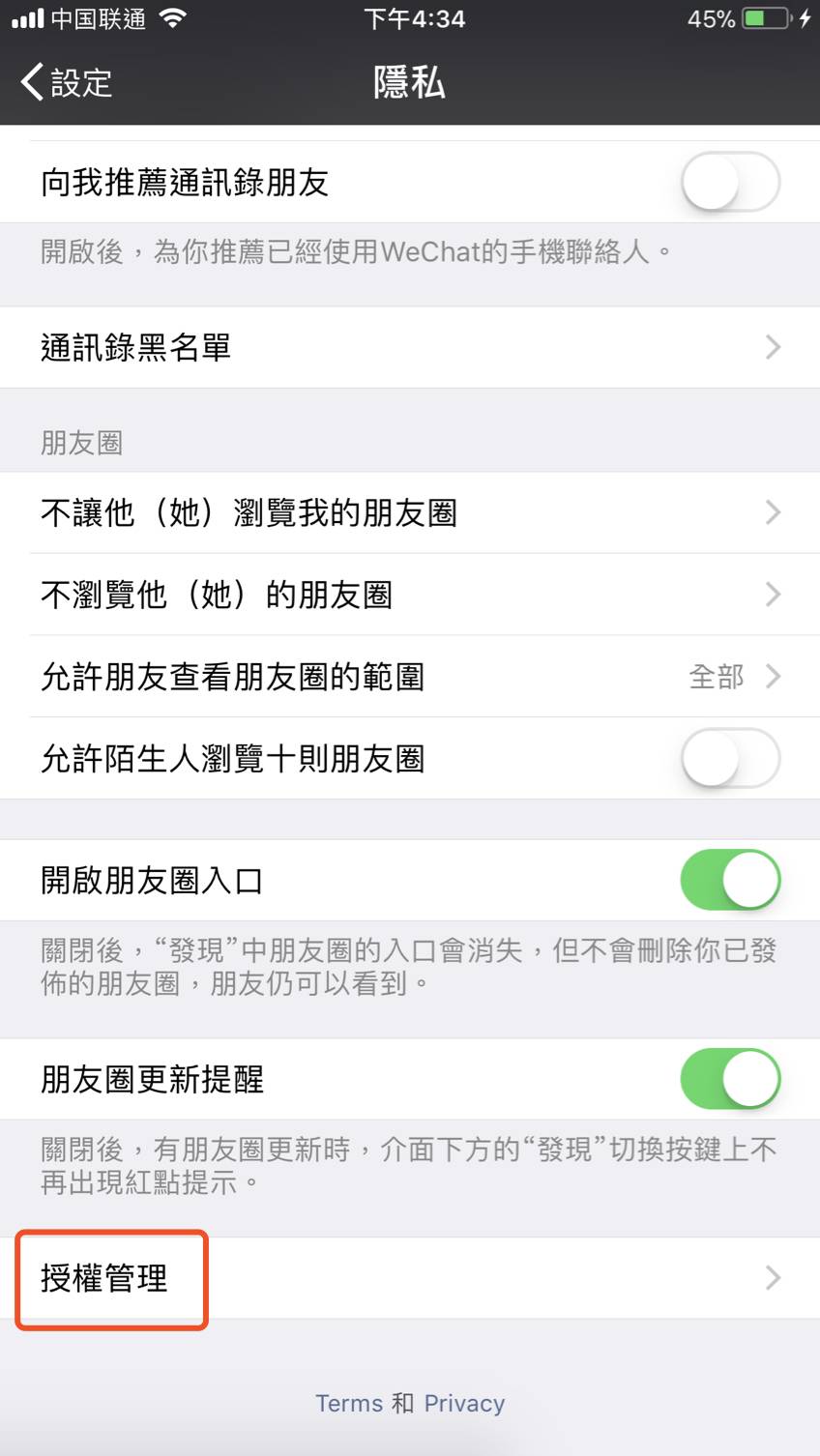
Task: Open the Privacy link
Action: (464, 1403)
